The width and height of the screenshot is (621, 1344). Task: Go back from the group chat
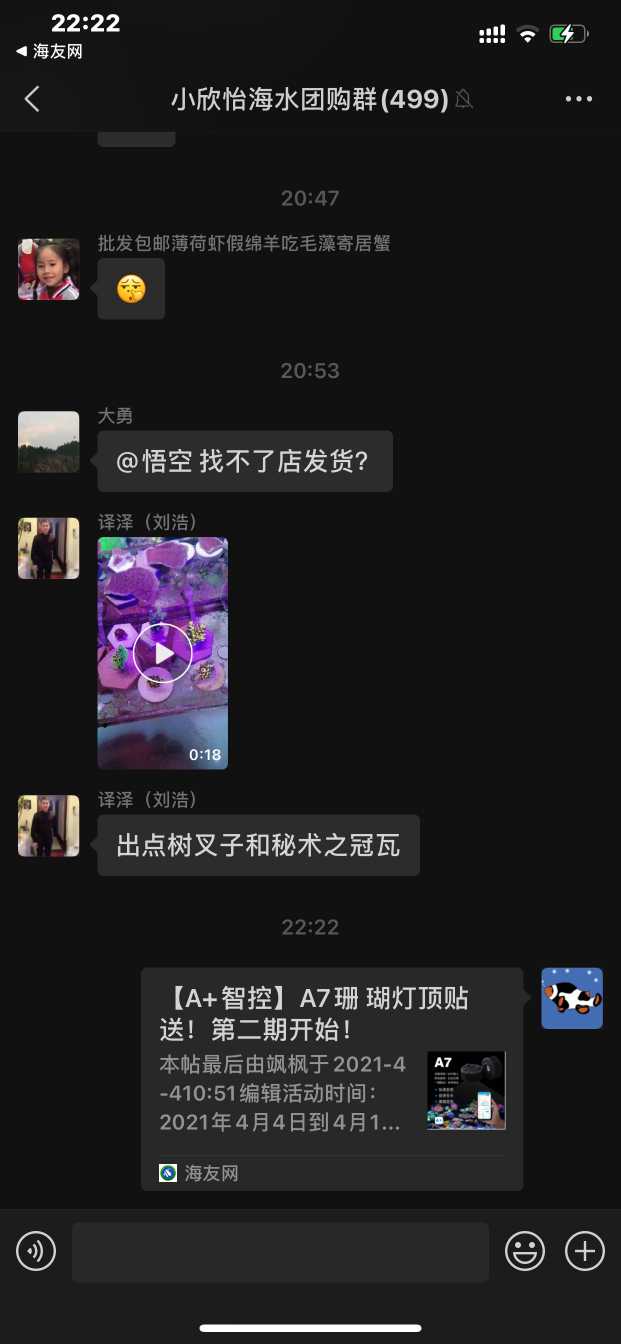(x=32, y=99)
